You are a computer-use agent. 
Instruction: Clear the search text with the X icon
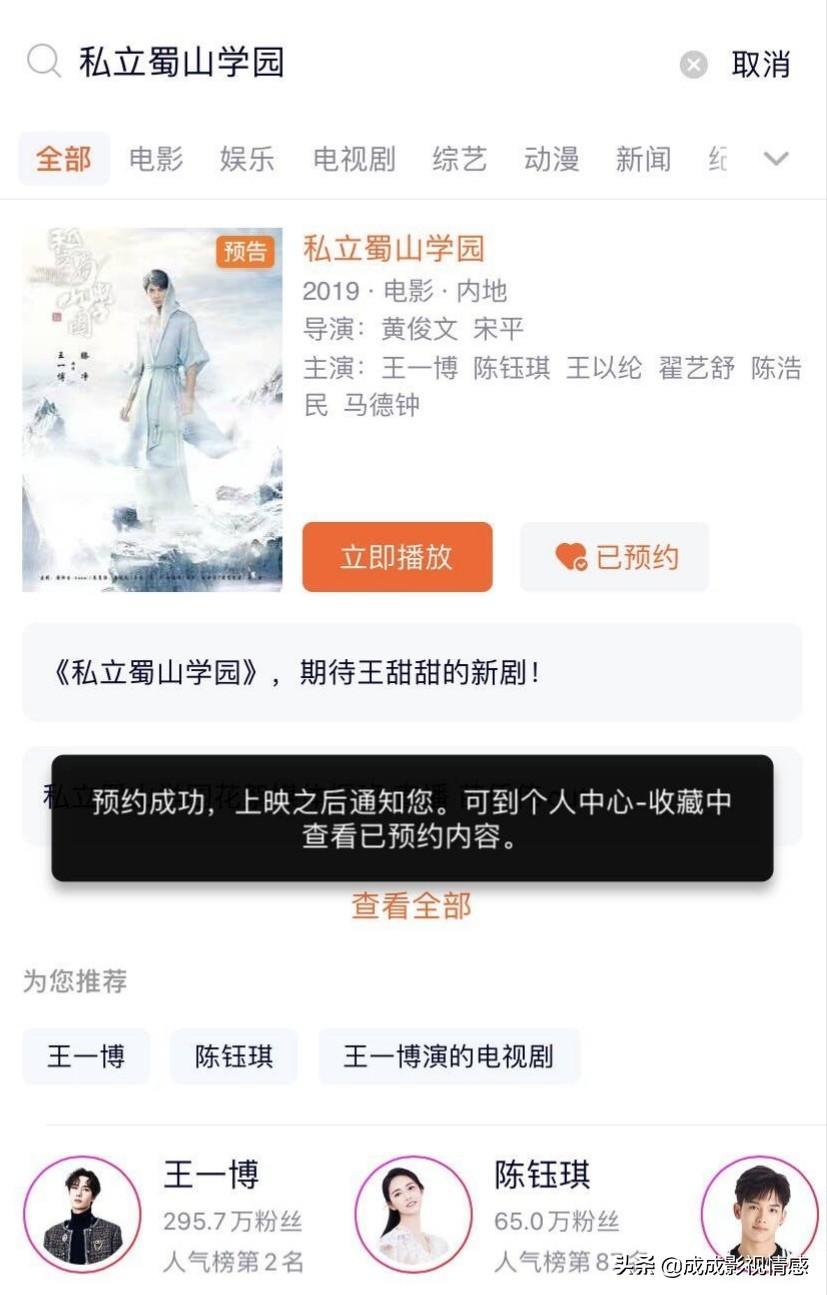click(x=693, y=65)
